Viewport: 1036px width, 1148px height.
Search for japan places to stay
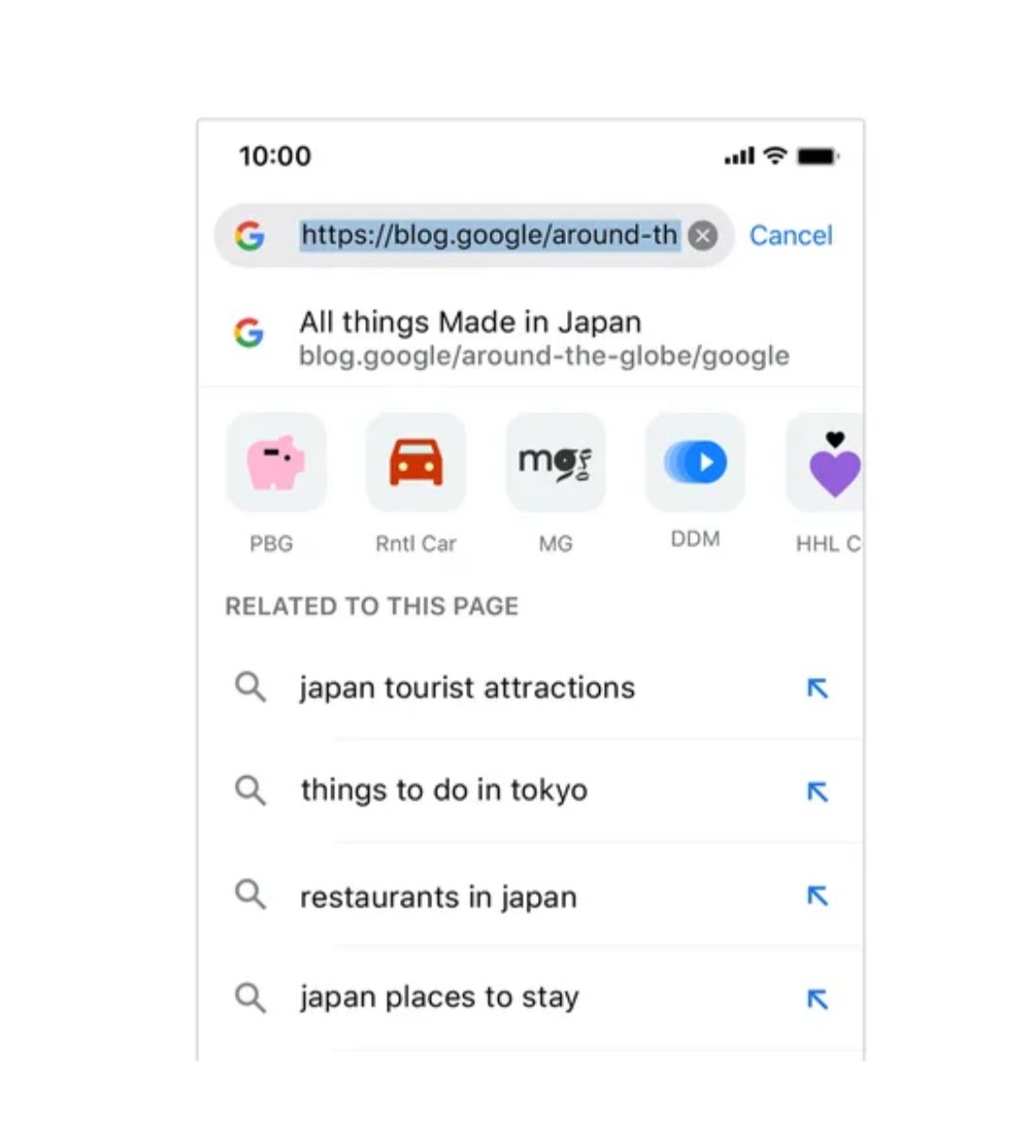(x=439, y=997)
